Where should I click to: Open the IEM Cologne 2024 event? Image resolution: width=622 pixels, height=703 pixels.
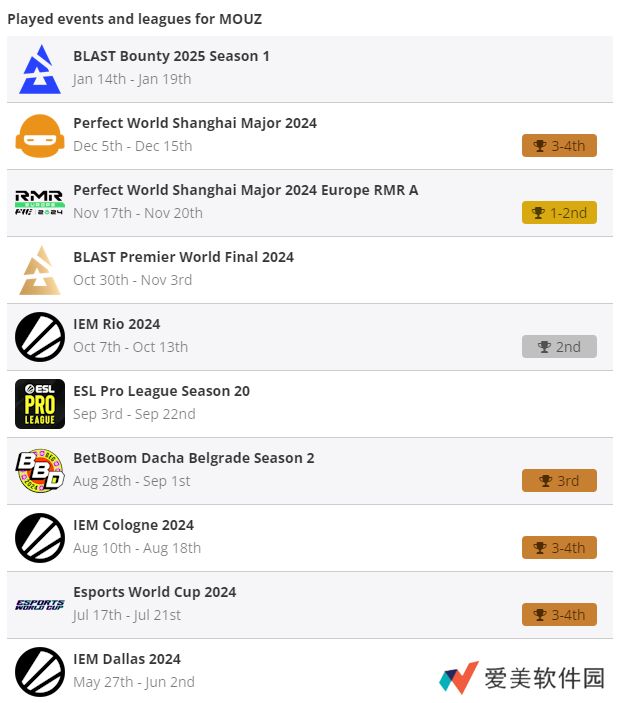point(133,526)
